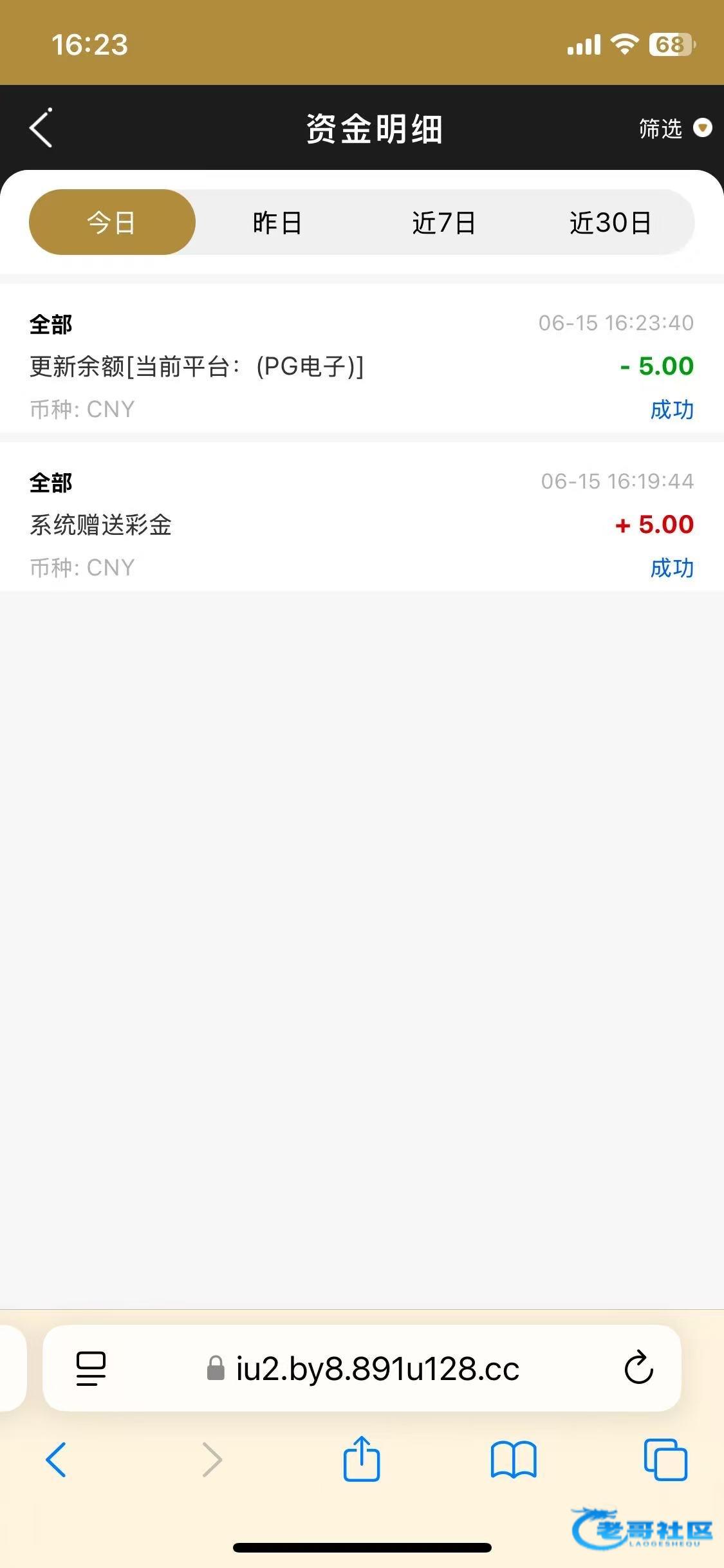The width and height of the screenshot is (724, 1568).
Task: Show all open Safari tabs
Action: 665,1459
